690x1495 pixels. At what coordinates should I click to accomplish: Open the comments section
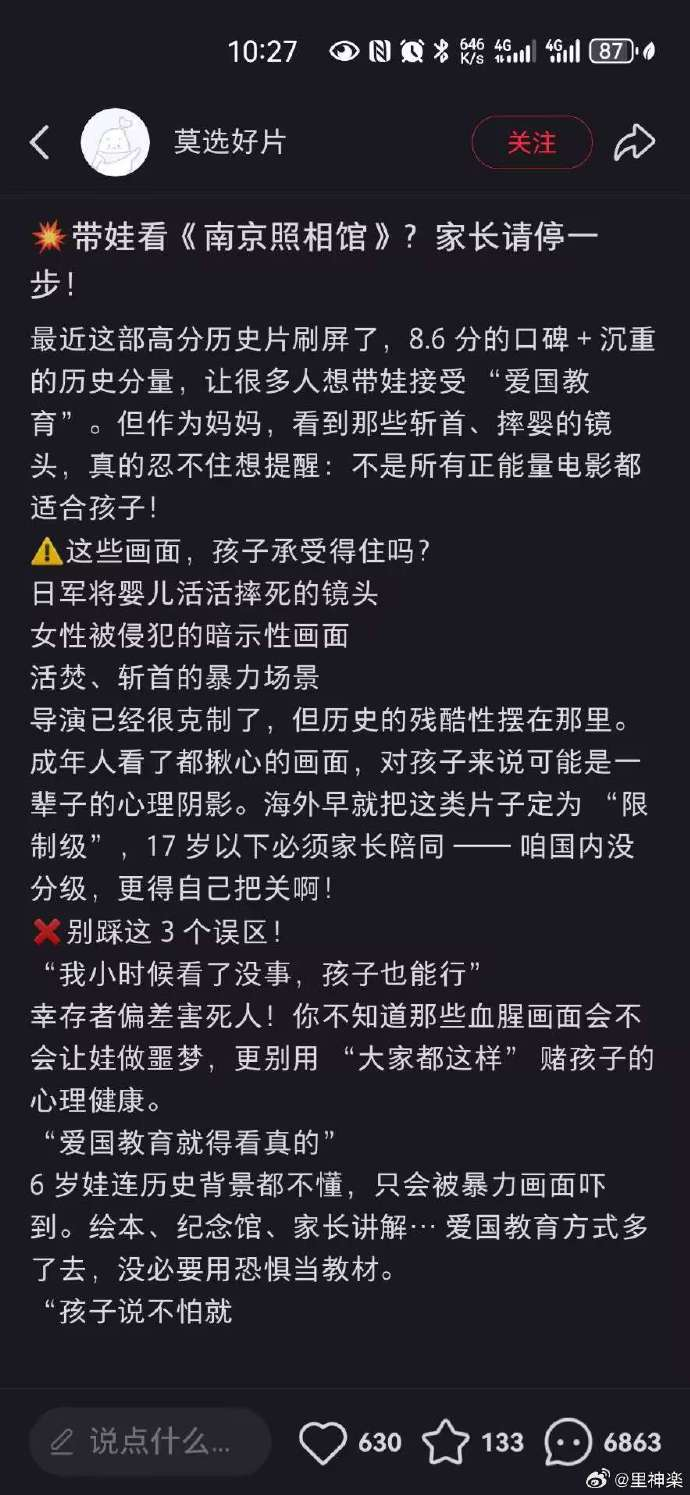click(x=568, y=1442)
